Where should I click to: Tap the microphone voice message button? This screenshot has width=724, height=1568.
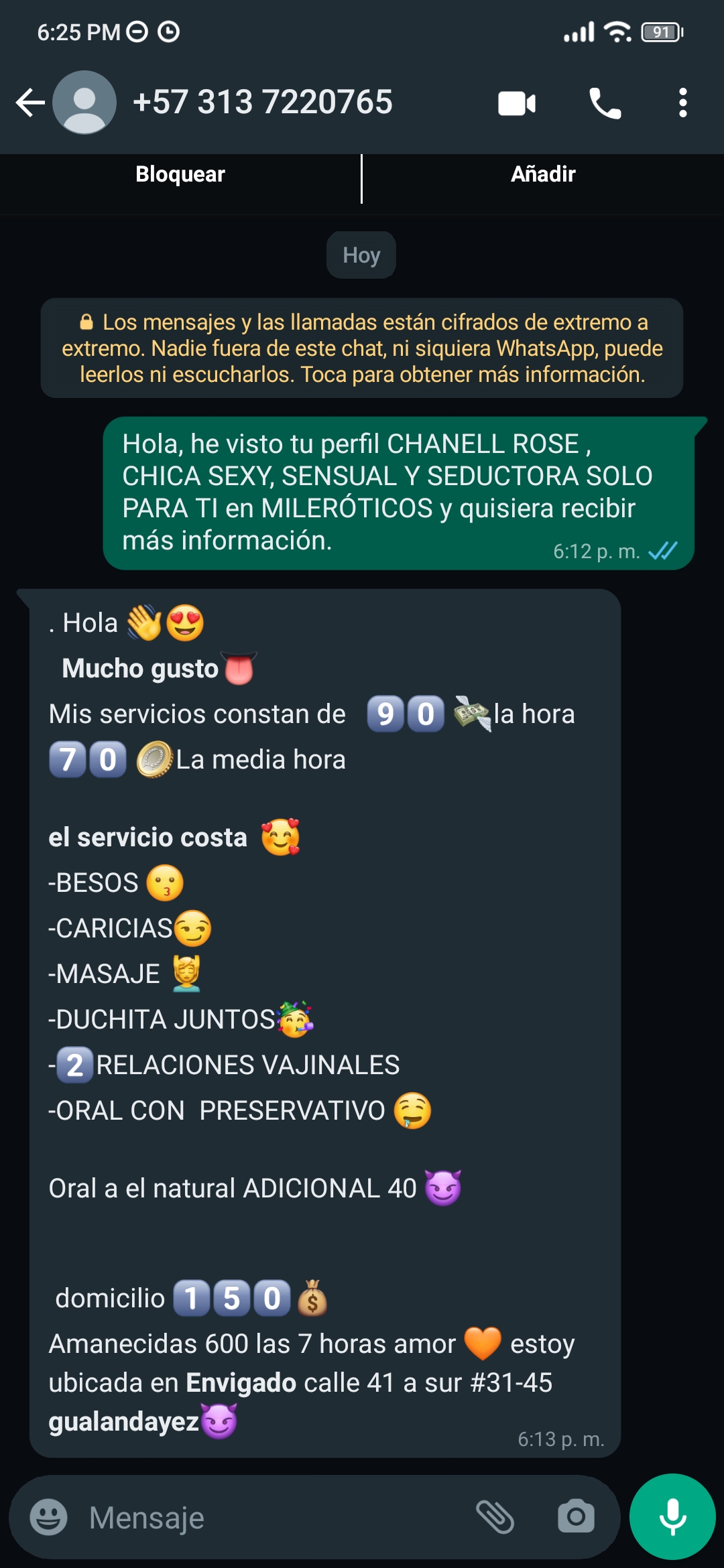coord(672,1517)
